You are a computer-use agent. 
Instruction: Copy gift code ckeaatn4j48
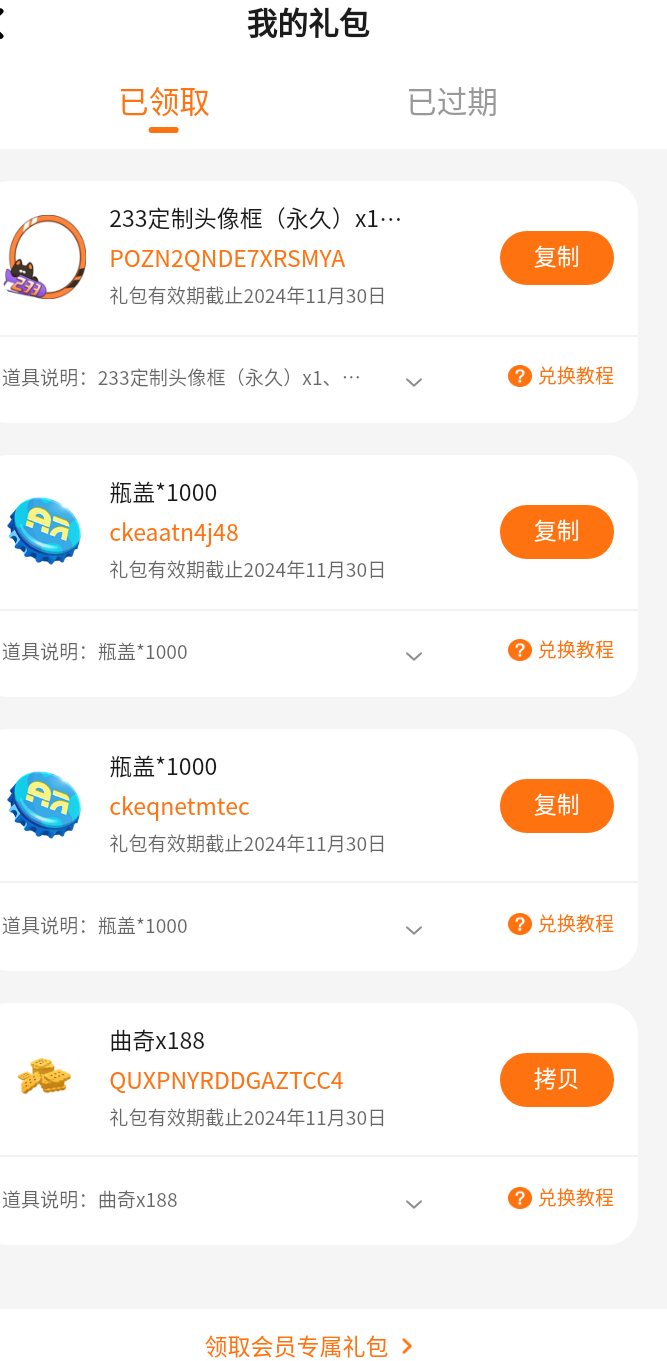556,531
